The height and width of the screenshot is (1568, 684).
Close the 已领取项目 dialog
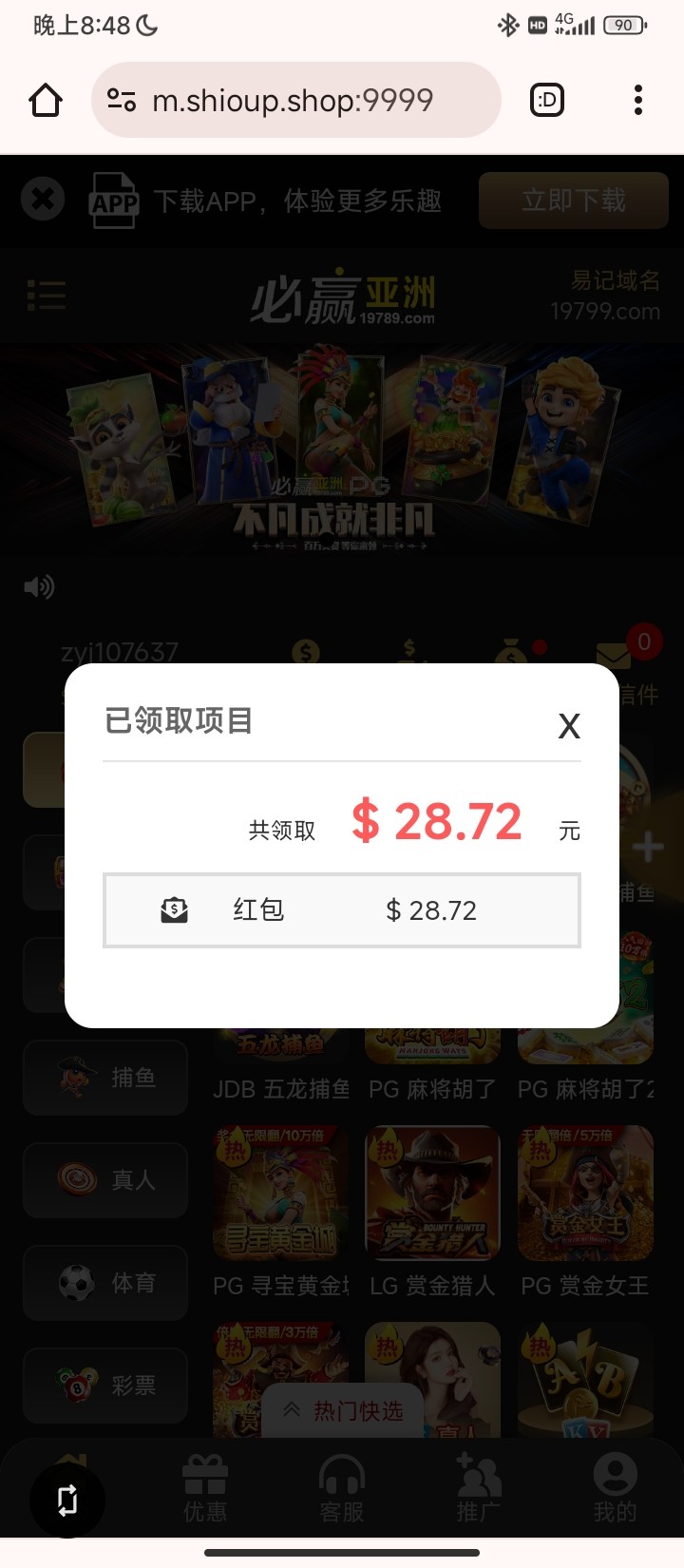[x=569, y=726]
